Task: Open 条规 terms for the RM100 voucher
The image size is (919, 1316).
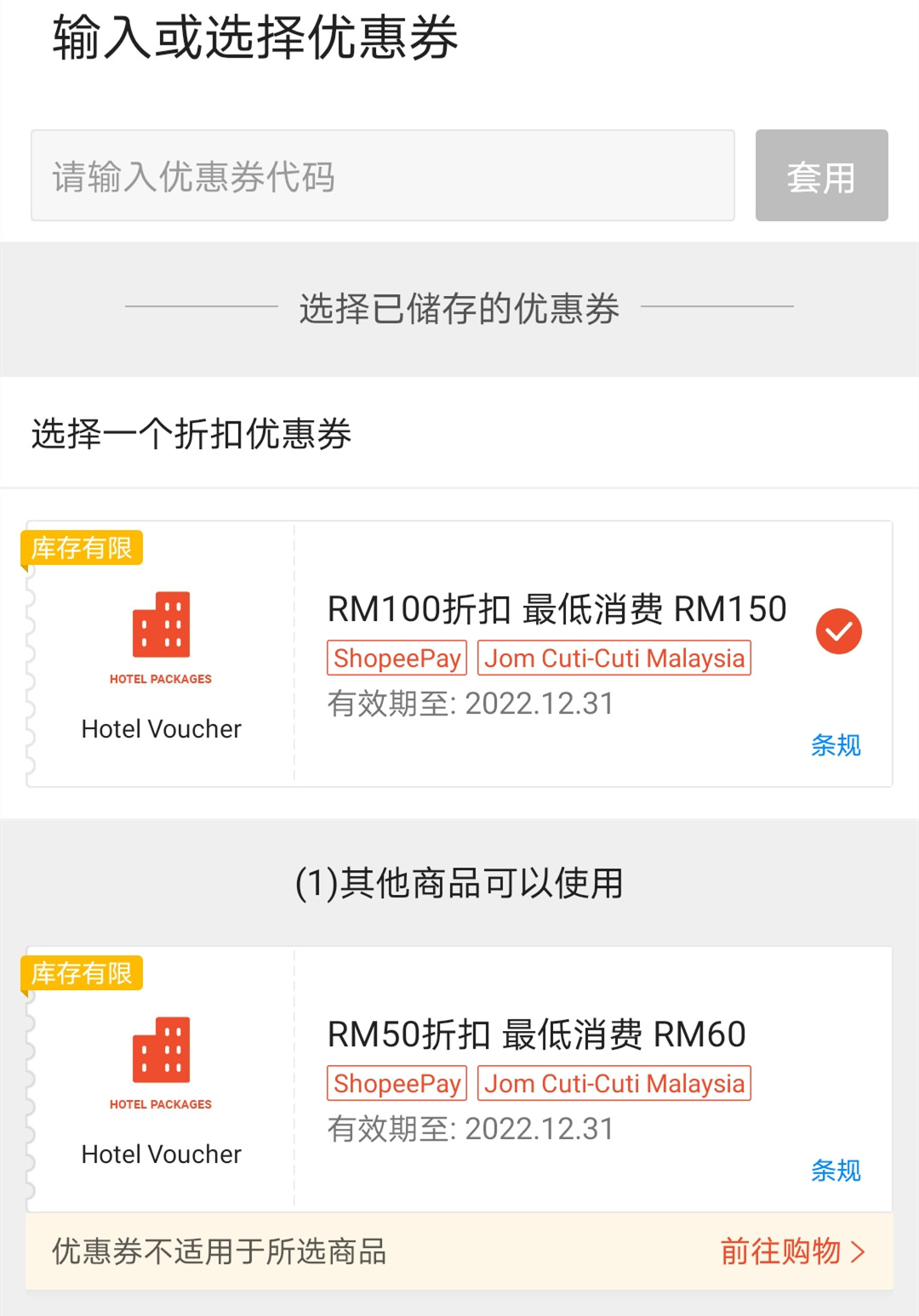Action: (836, 745)
